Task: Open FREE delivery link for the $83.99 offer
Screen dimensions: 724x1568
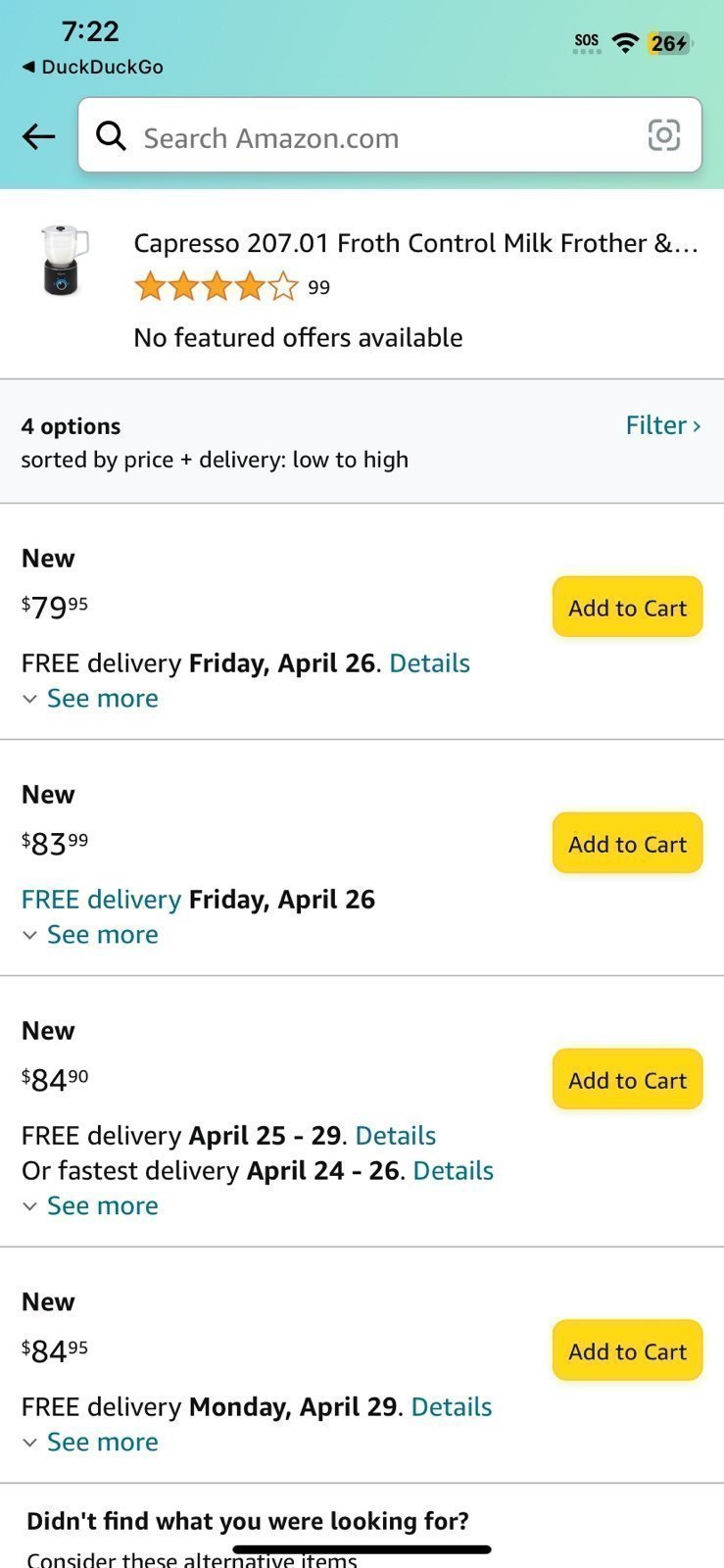Action: coord(101,900)
